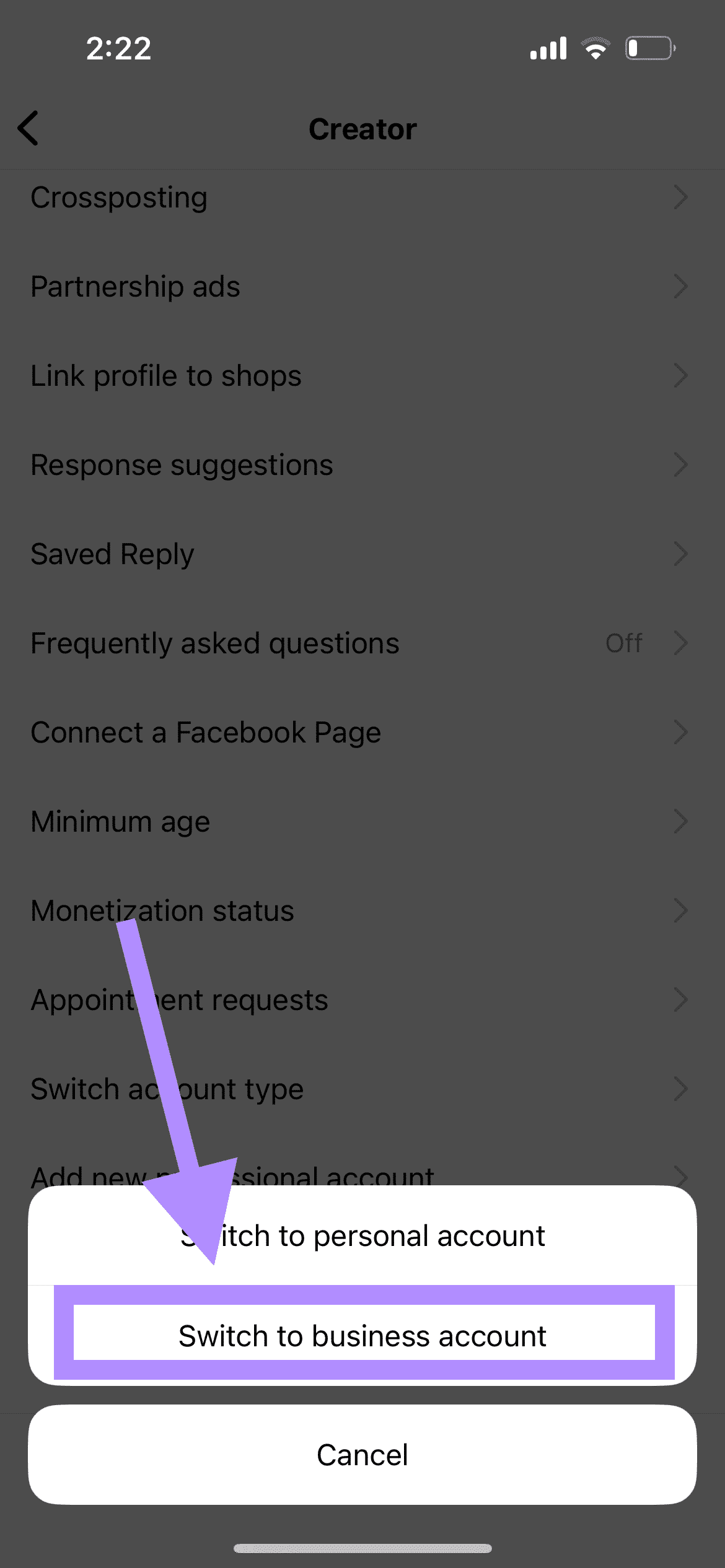The height and width of the screenshot is (1568, 725).
Task: Open Response suggestions
Action: click(x=362, y=465)
